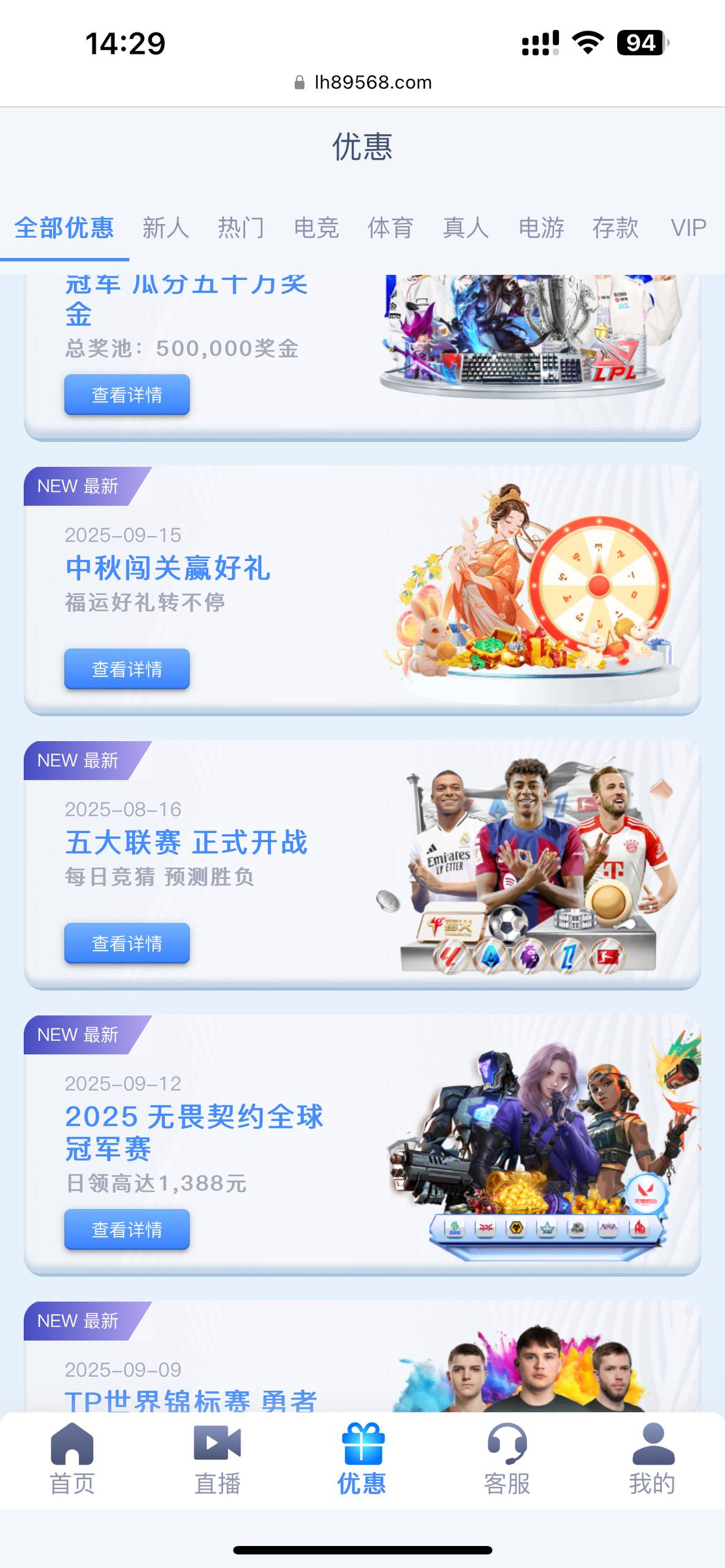725x1568 pixels.
Task: Open the 电游 tab
Action: tap(541, 228)
